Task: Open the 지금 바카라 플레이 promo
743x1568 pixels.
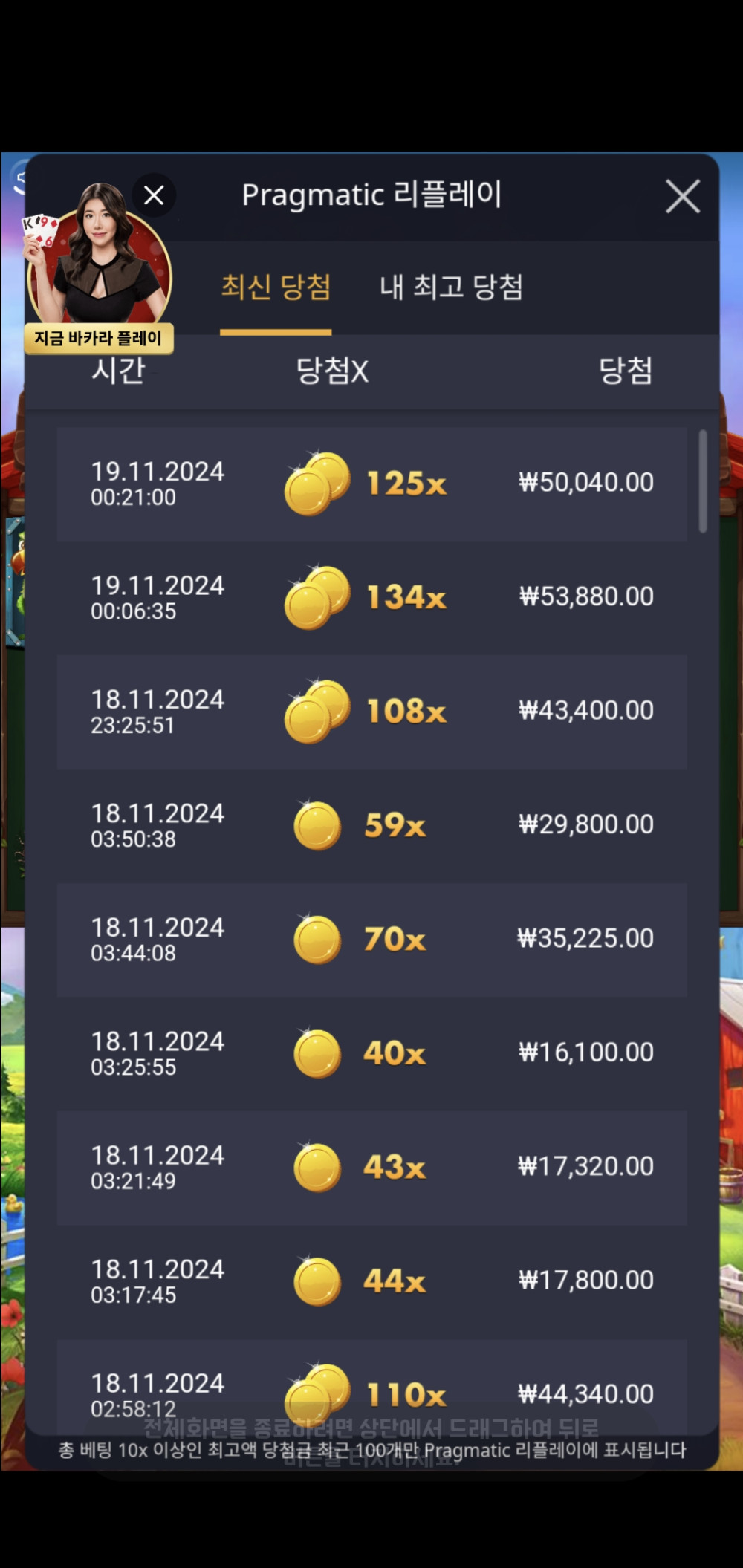Action: tap(98, 339)
